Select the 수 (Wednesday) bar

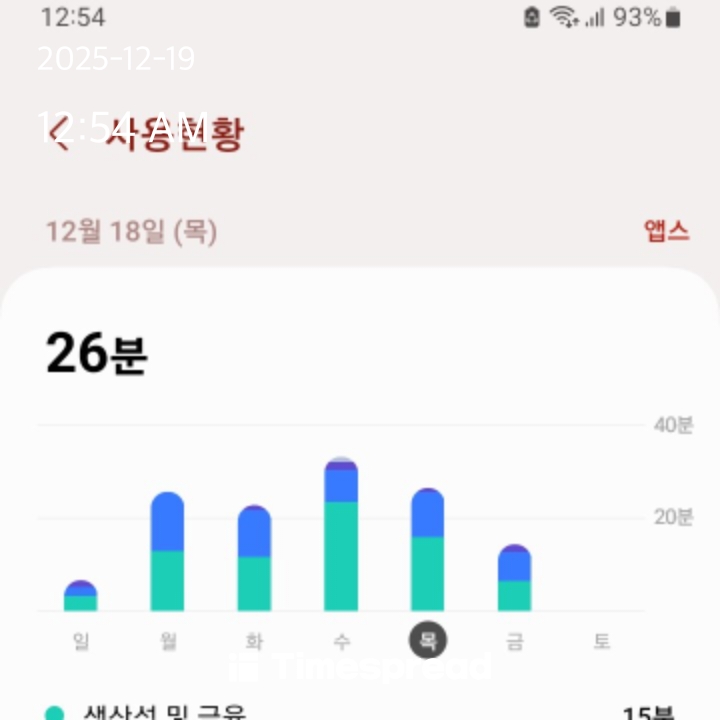pos(341,535)
